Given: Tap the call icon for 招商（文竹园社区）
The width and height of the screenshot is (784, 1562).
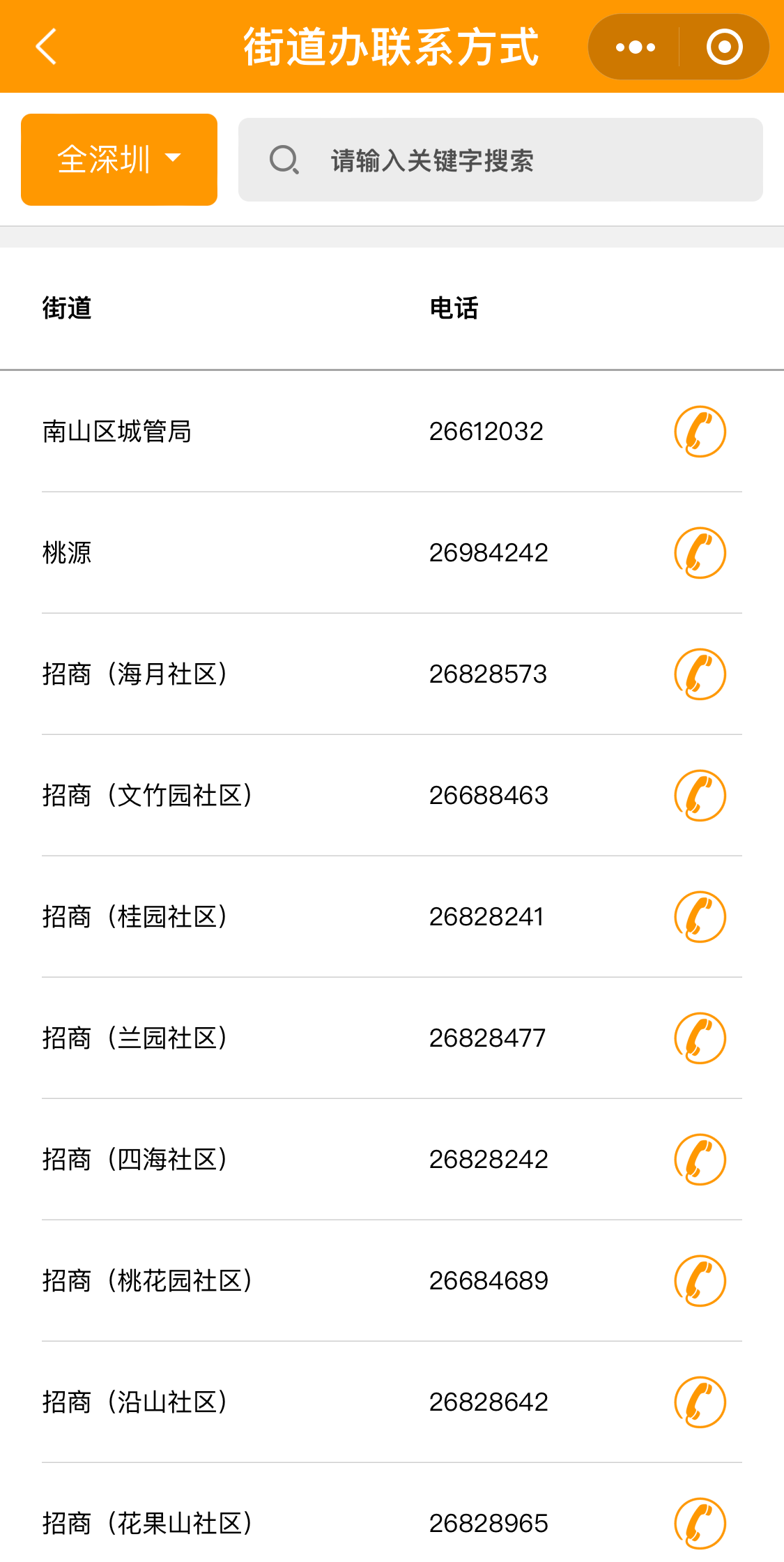Looking at the screenshot, I should tap(700, 796).
